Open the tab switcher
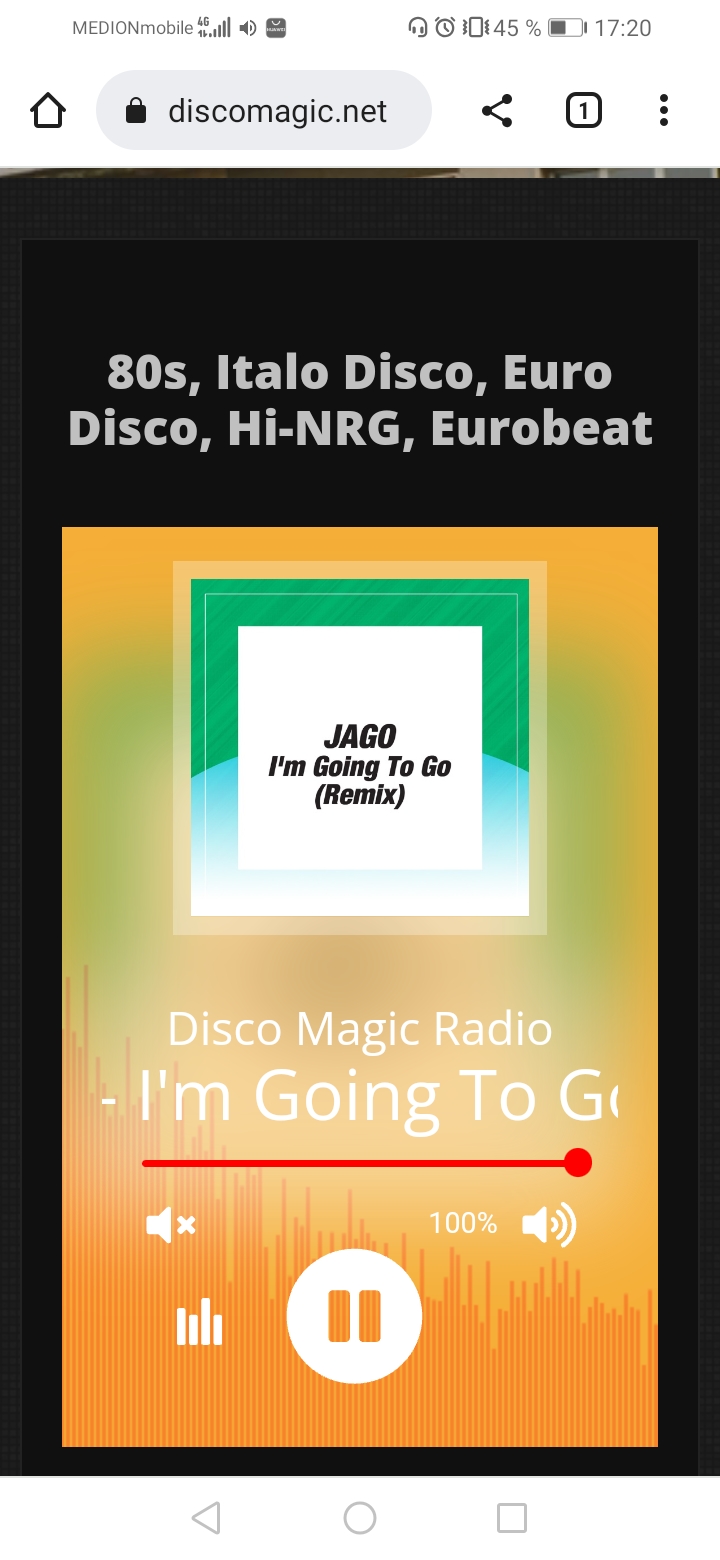This screenshot has width=720, height=1560. 583,111
